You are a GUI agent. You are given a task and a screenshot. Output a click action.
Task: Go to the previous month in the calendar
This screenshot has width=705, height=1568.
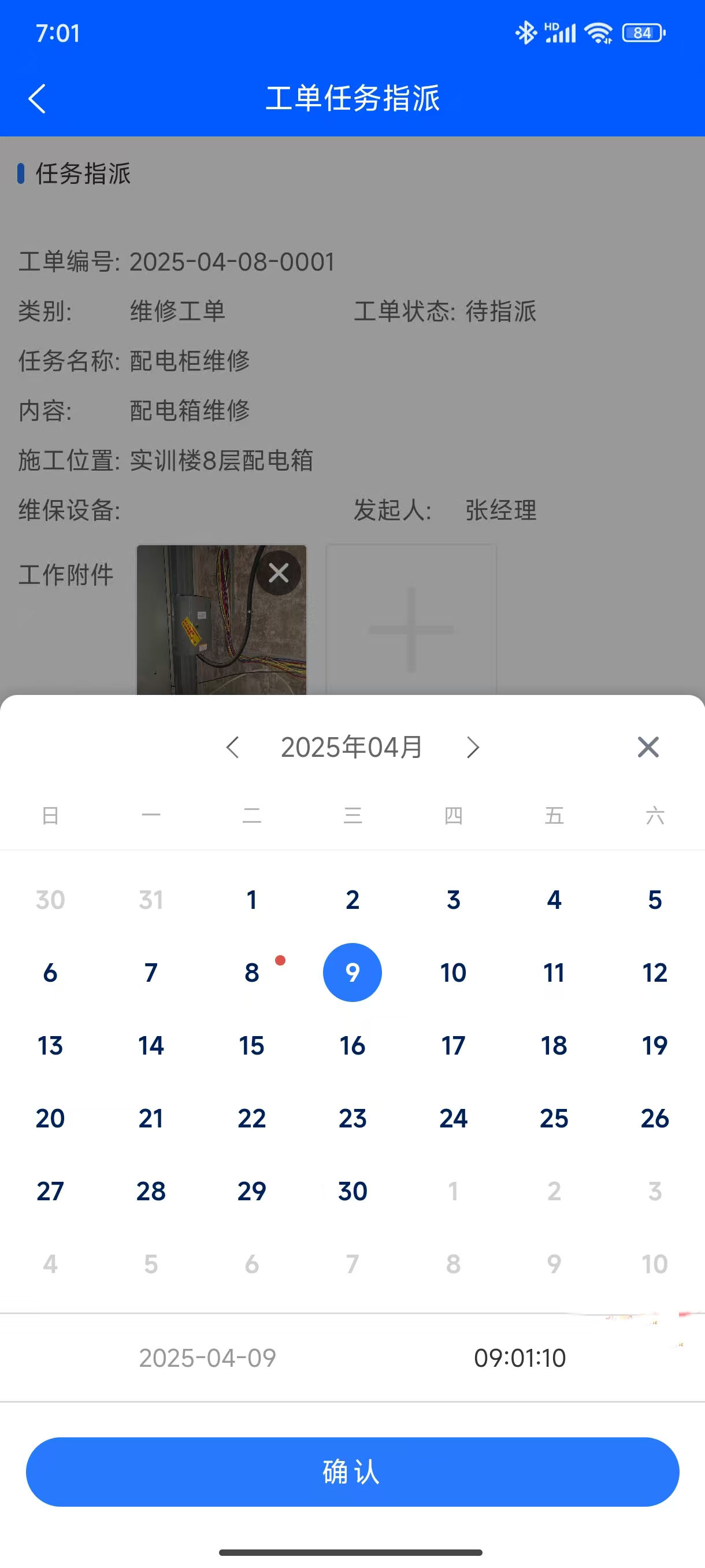(x=232, y=748)
